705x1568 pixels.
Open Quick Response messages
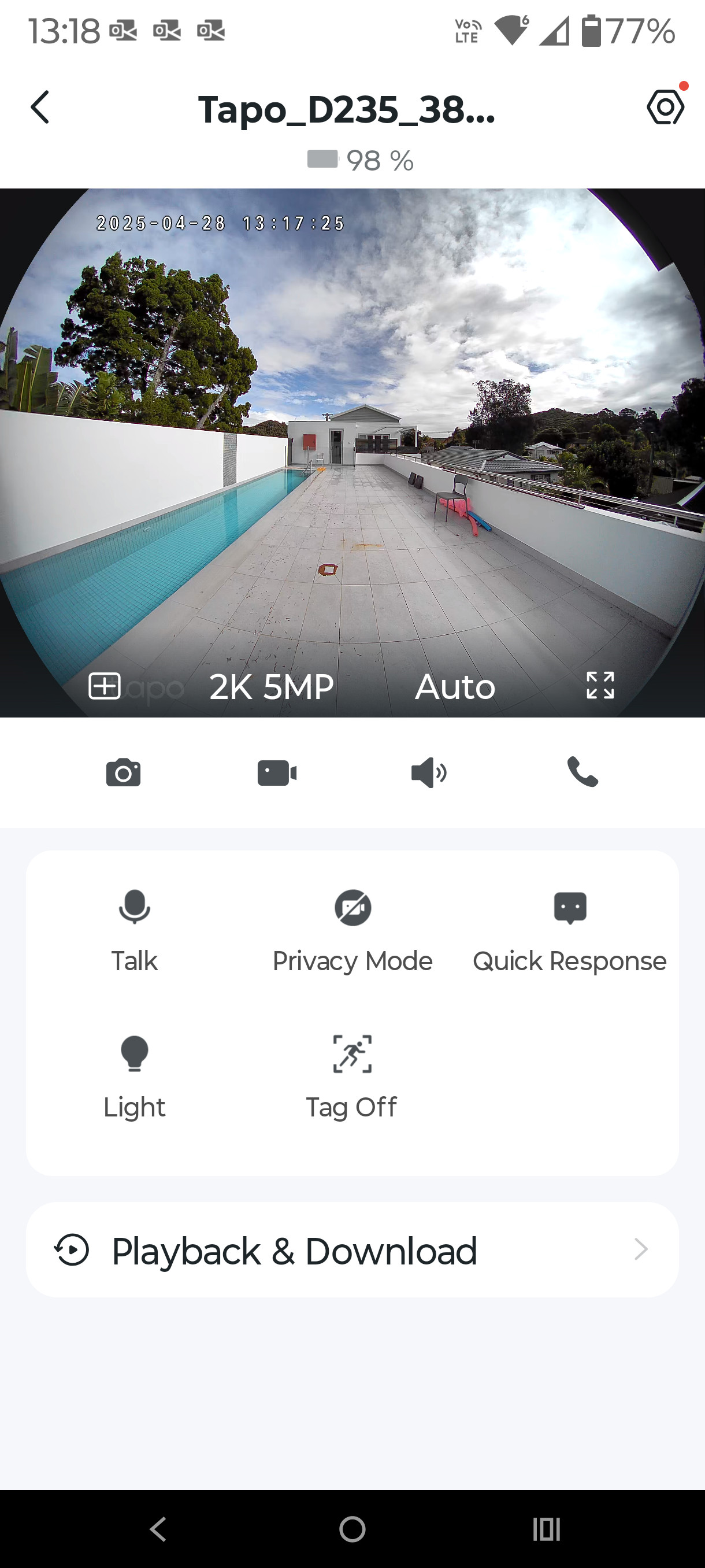coord(570,930)
